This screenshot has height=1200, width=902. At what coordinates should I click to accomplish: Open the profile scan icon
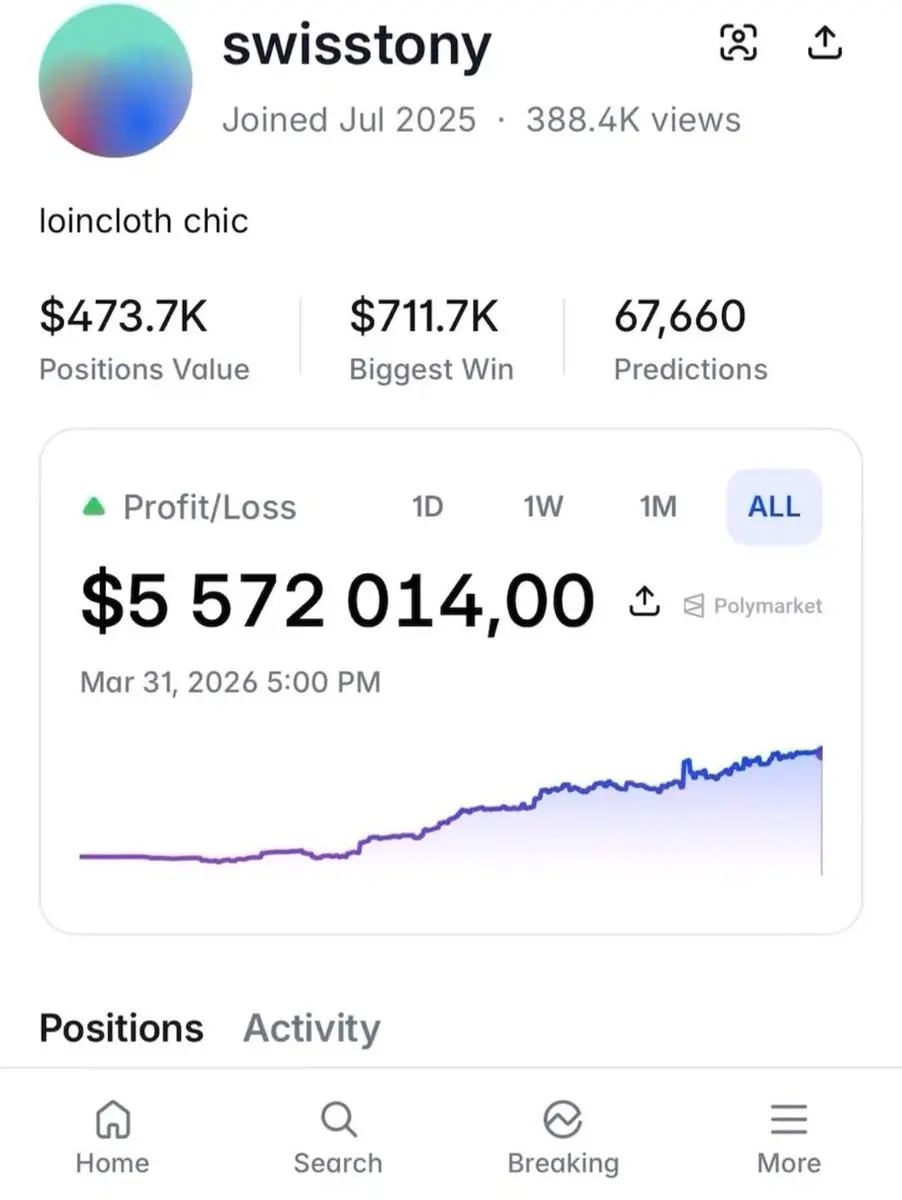pyautogui.click(x=738, y=43)
